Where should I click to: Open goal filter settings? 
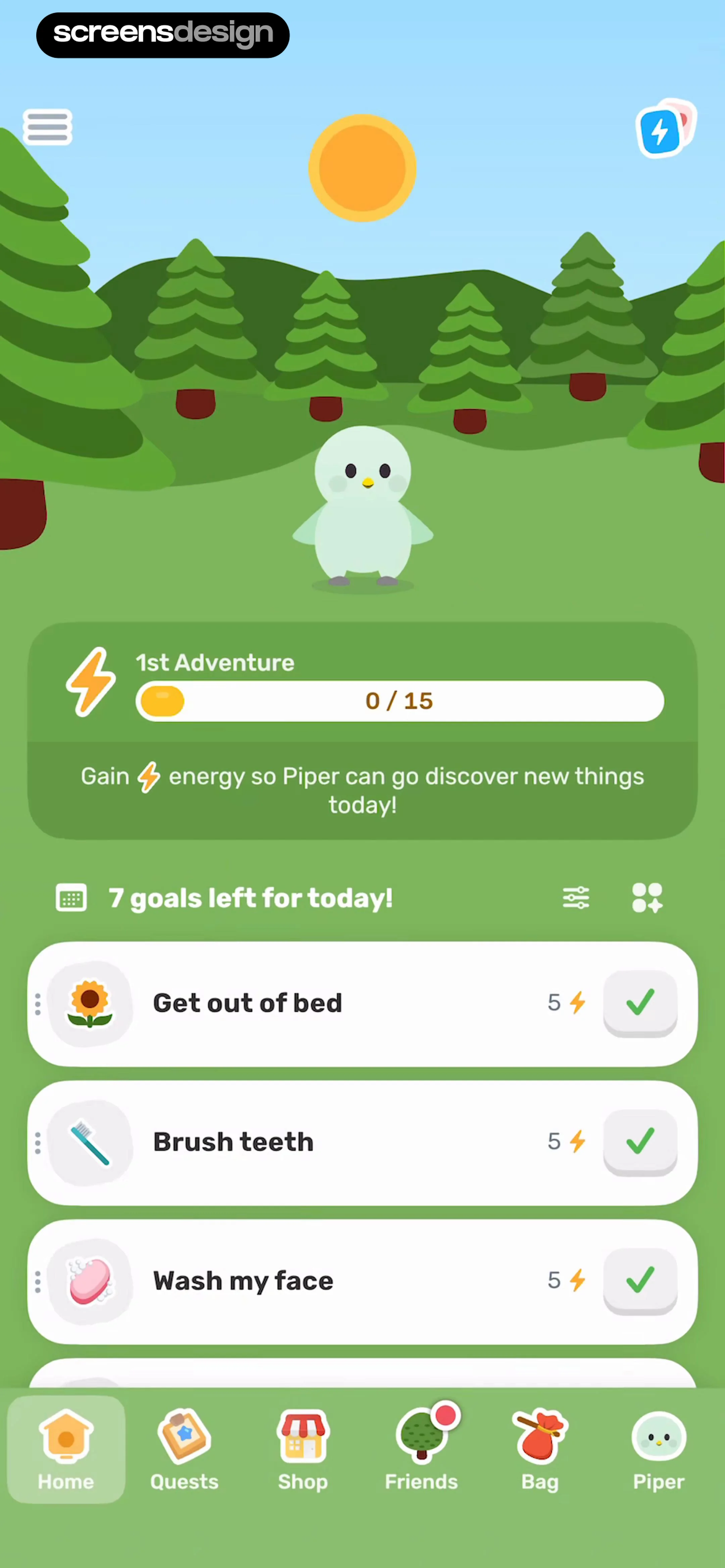[575, 898]
